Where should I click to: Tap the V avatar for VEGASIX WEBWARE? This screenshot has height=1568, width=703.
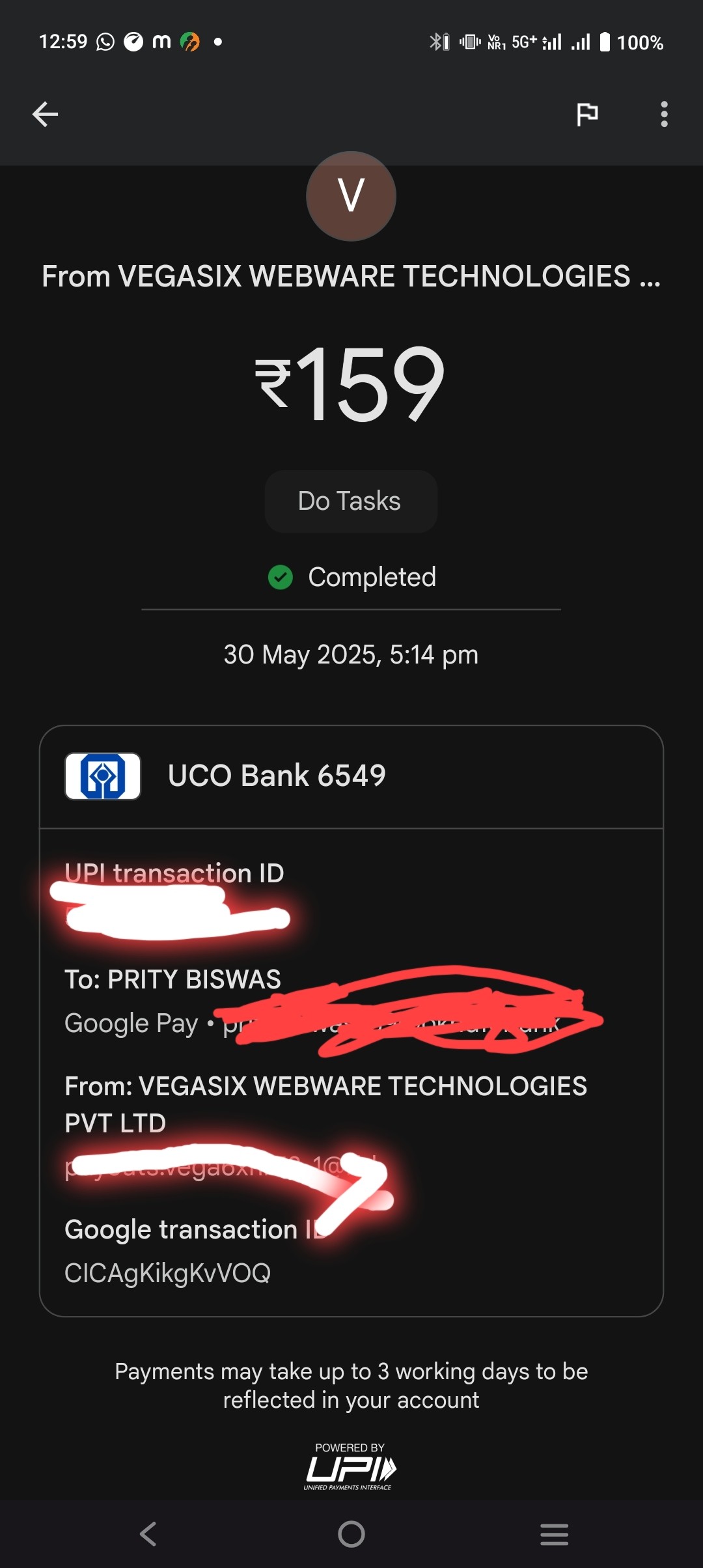351,196
